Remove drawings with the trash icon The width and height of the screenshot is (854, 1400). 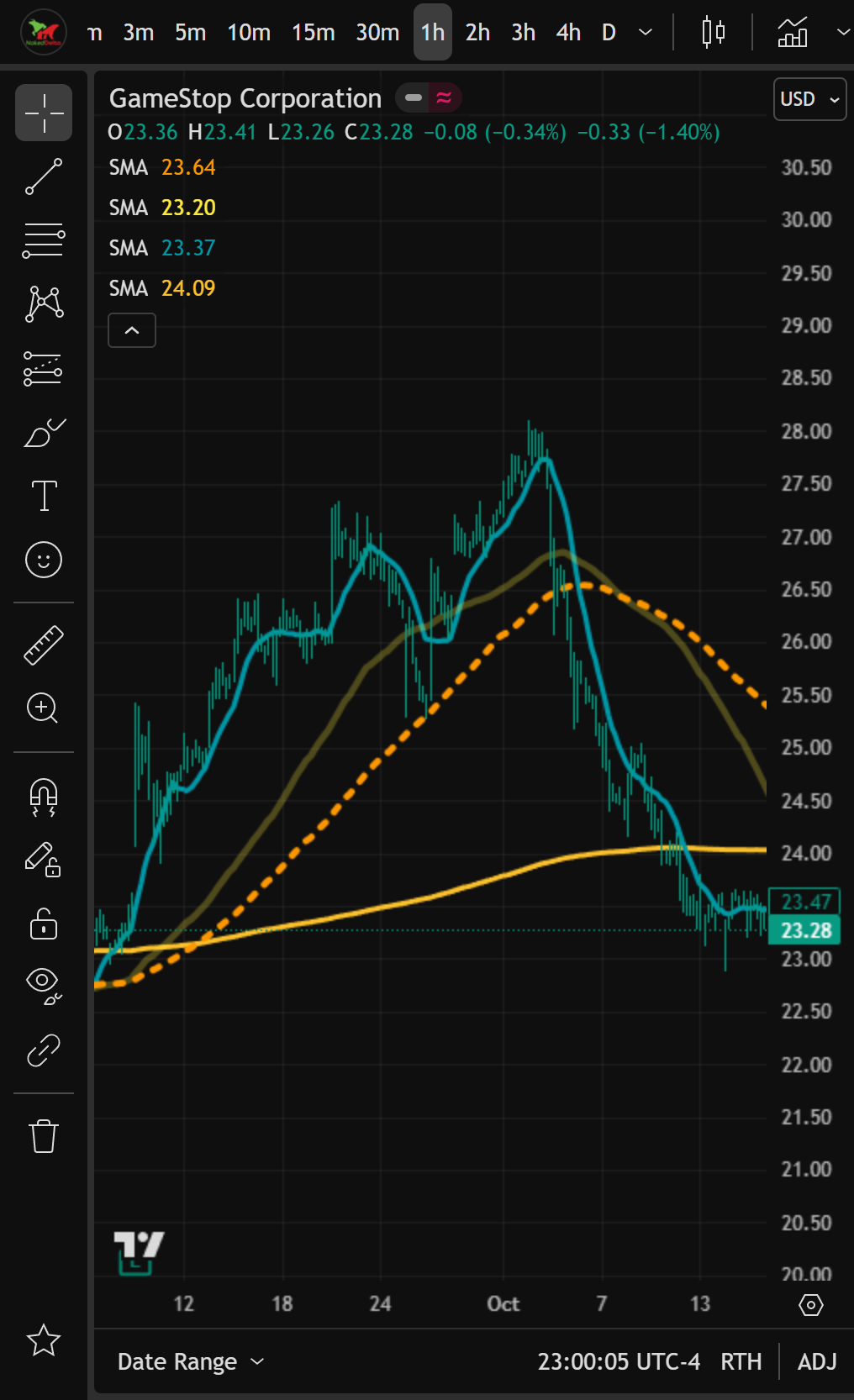pos(43,1135)
